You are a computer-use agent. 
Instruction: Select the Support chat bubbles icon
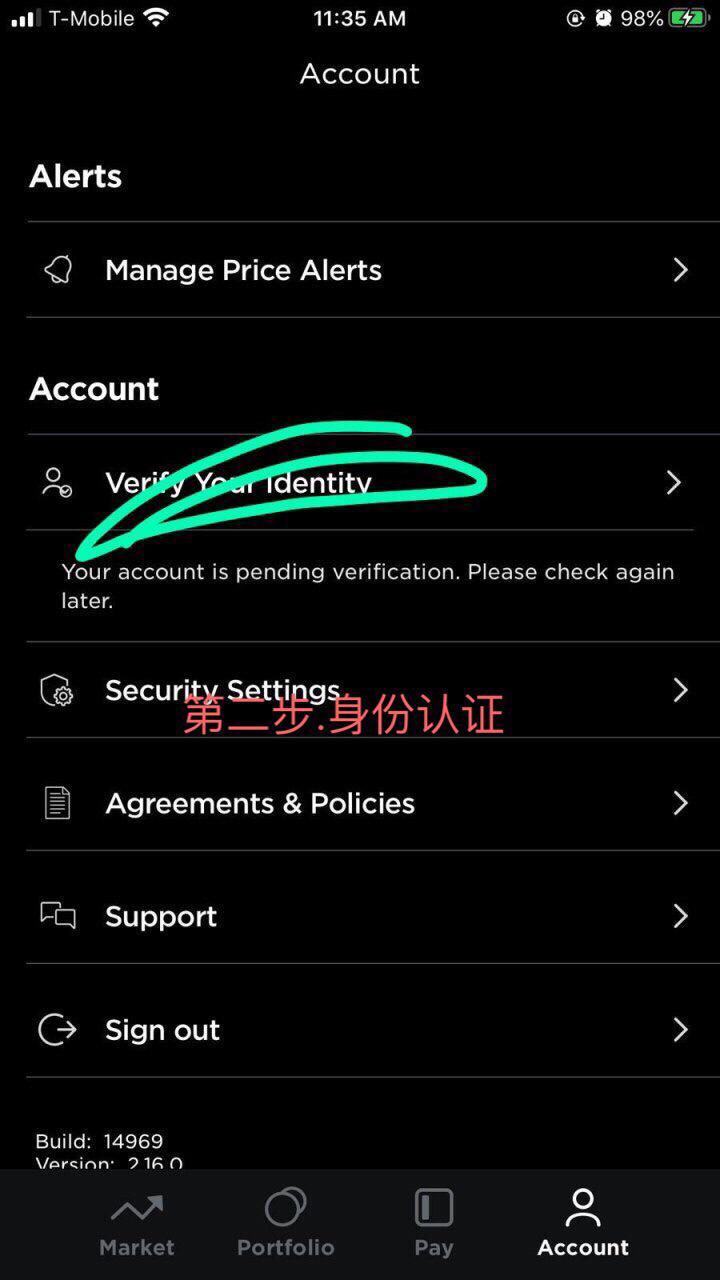[x=57, y=916]
